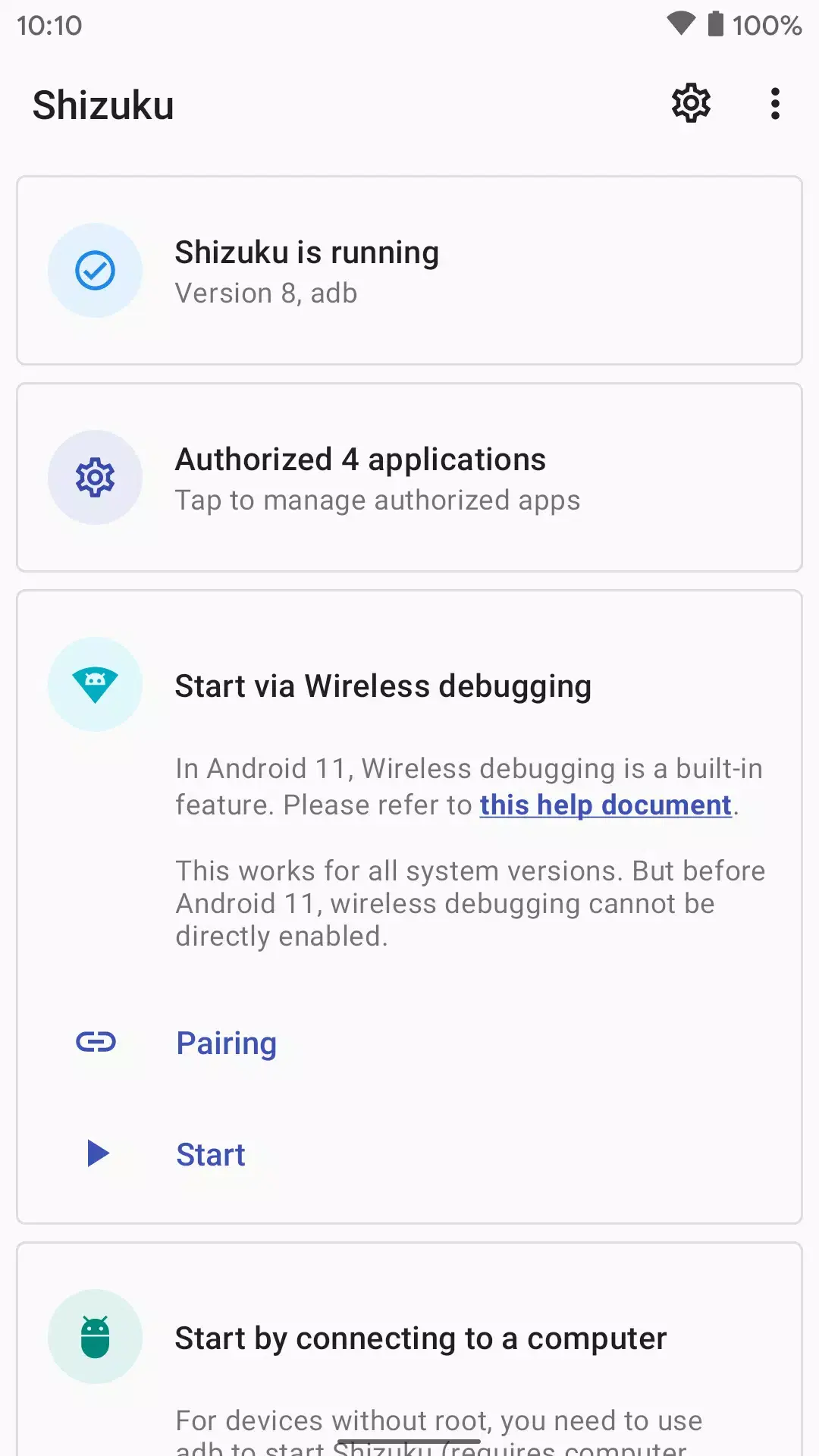Click the gear icon beside Authorized applications
The height and width of the screenshot is (1456, 819).
click(96, 478)
